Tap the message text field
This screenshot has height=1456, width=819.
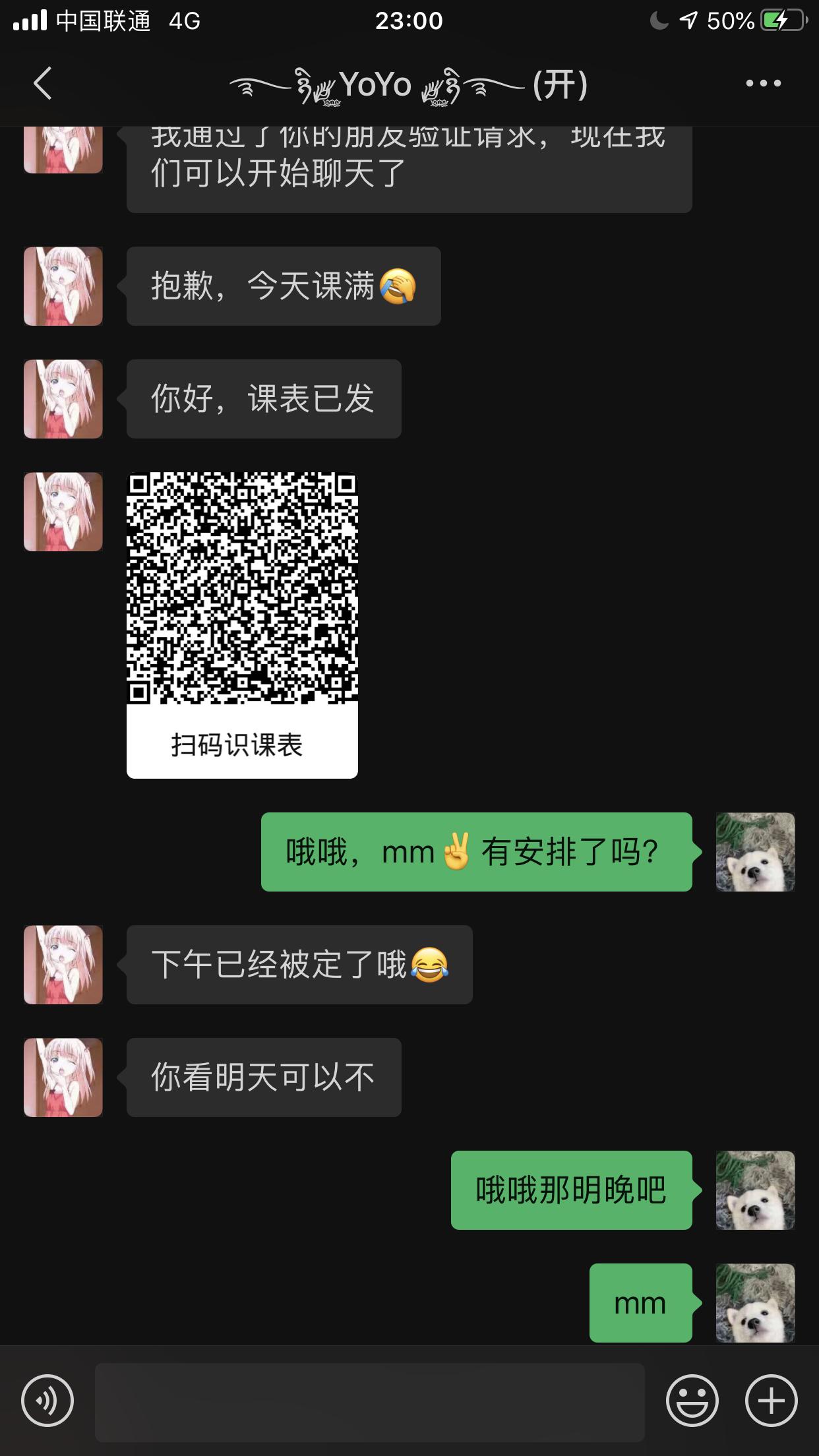[369, 1402]
